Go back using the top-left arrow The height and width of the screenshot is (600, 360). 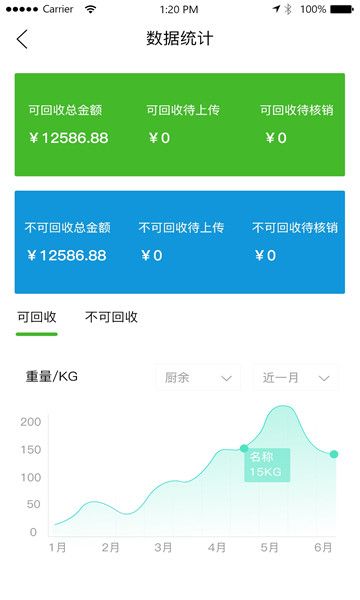point(22,39)
